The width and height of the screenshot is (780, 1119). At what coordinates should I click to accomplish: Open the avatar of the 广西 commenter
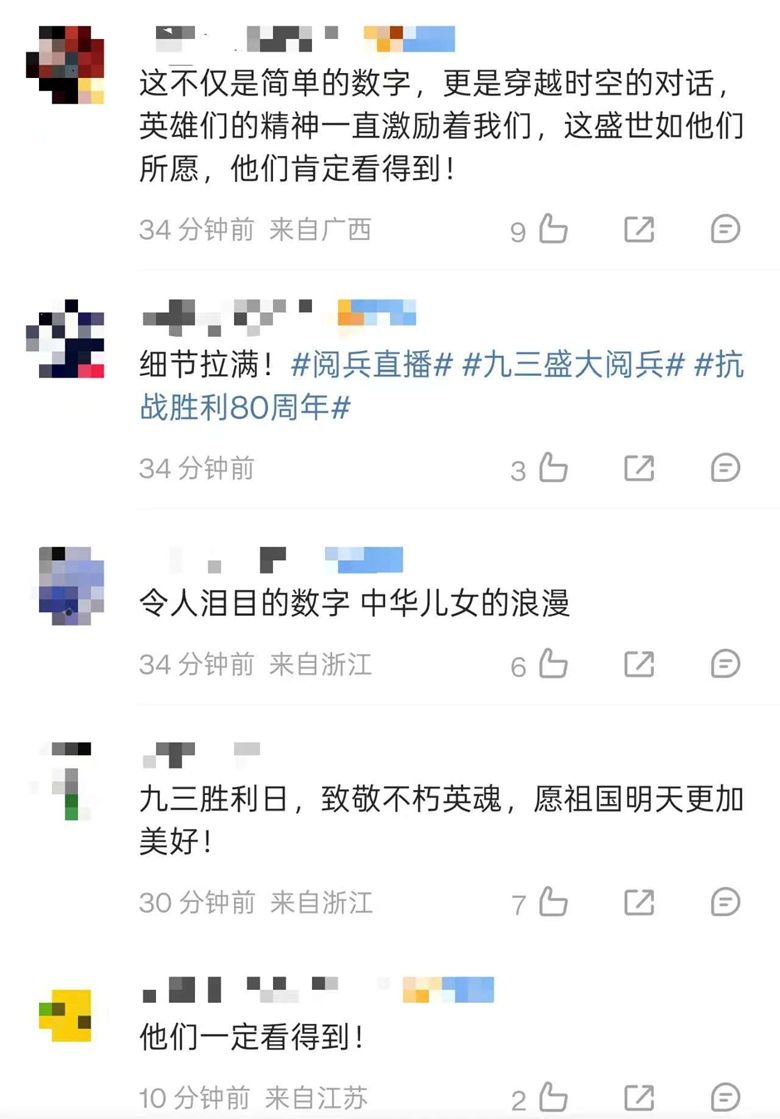coord(64,64)
